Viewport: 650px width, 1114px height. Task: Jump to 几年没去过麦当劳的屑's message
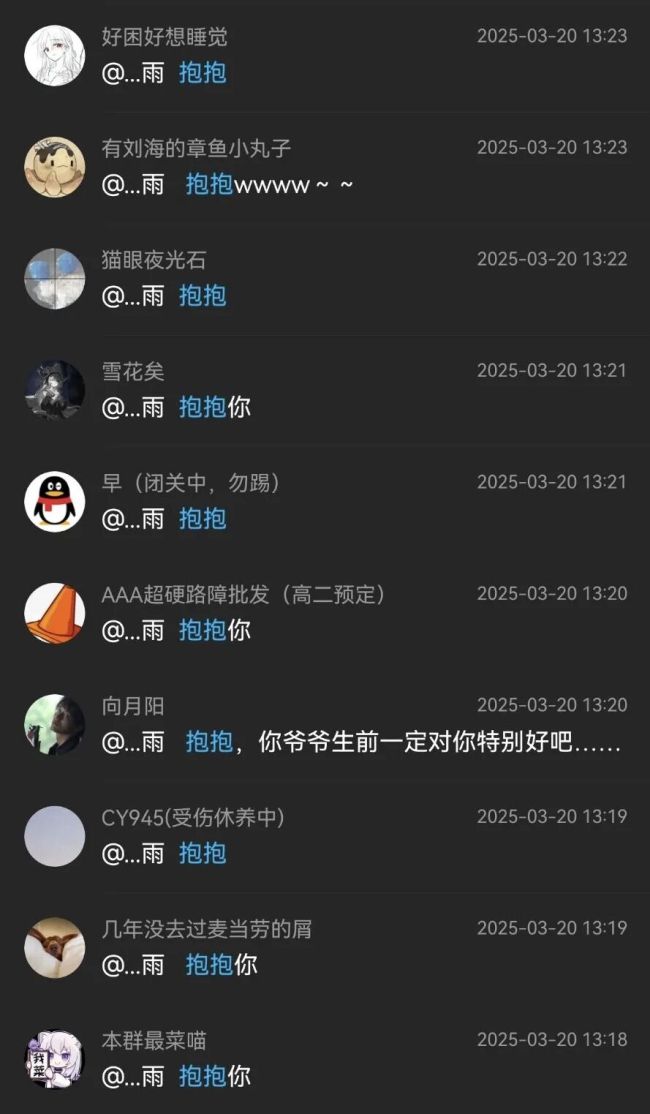click(325, 948)
